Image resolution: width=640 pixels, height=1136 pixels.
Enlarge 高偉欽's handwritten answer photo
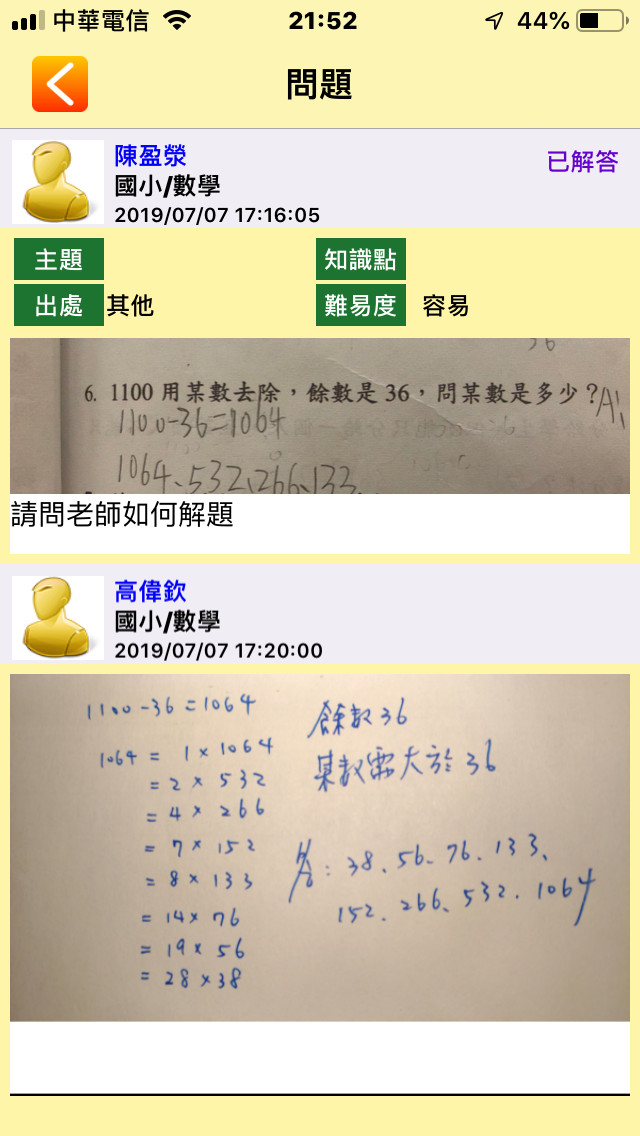tap(320, 847)
